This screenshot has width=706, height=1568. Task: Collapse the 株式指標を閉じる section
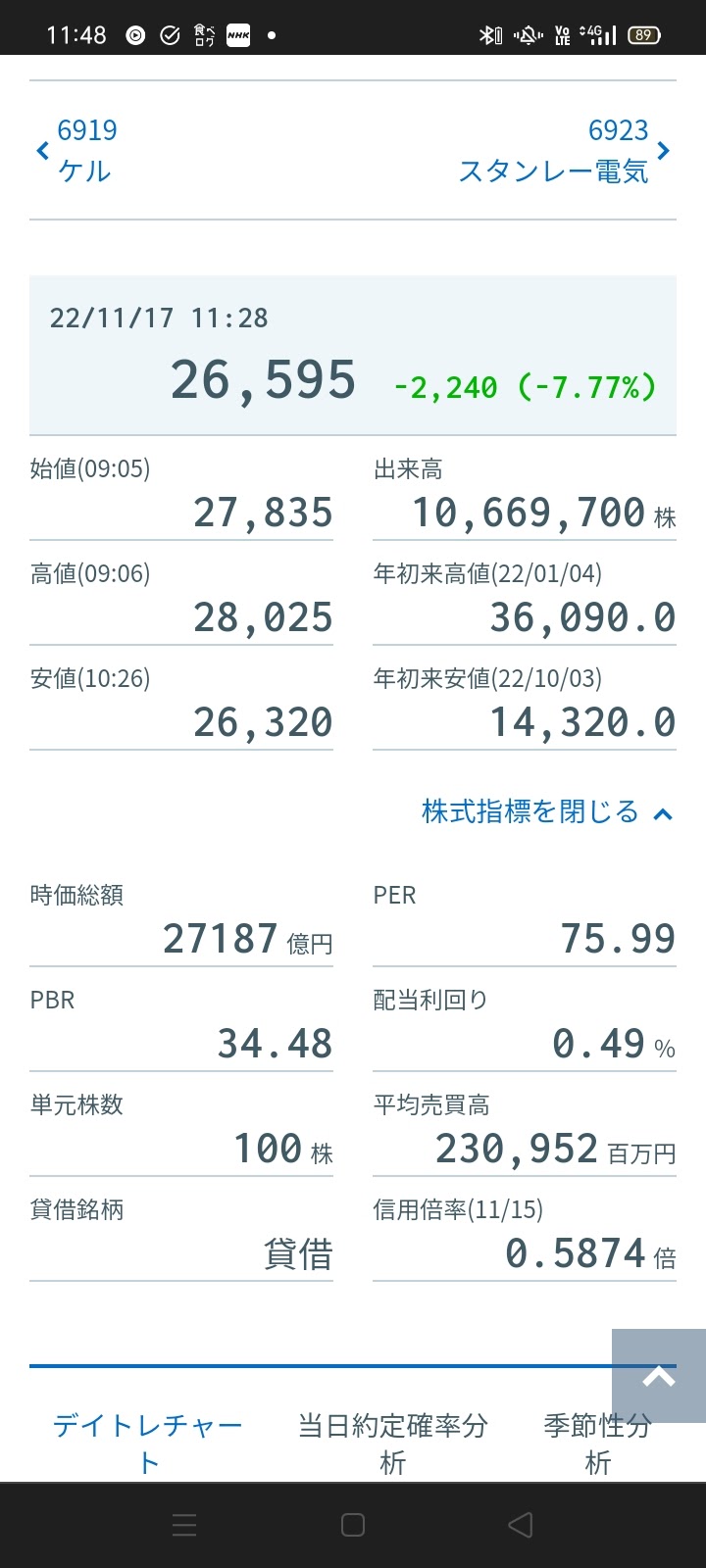click(547, 811)
